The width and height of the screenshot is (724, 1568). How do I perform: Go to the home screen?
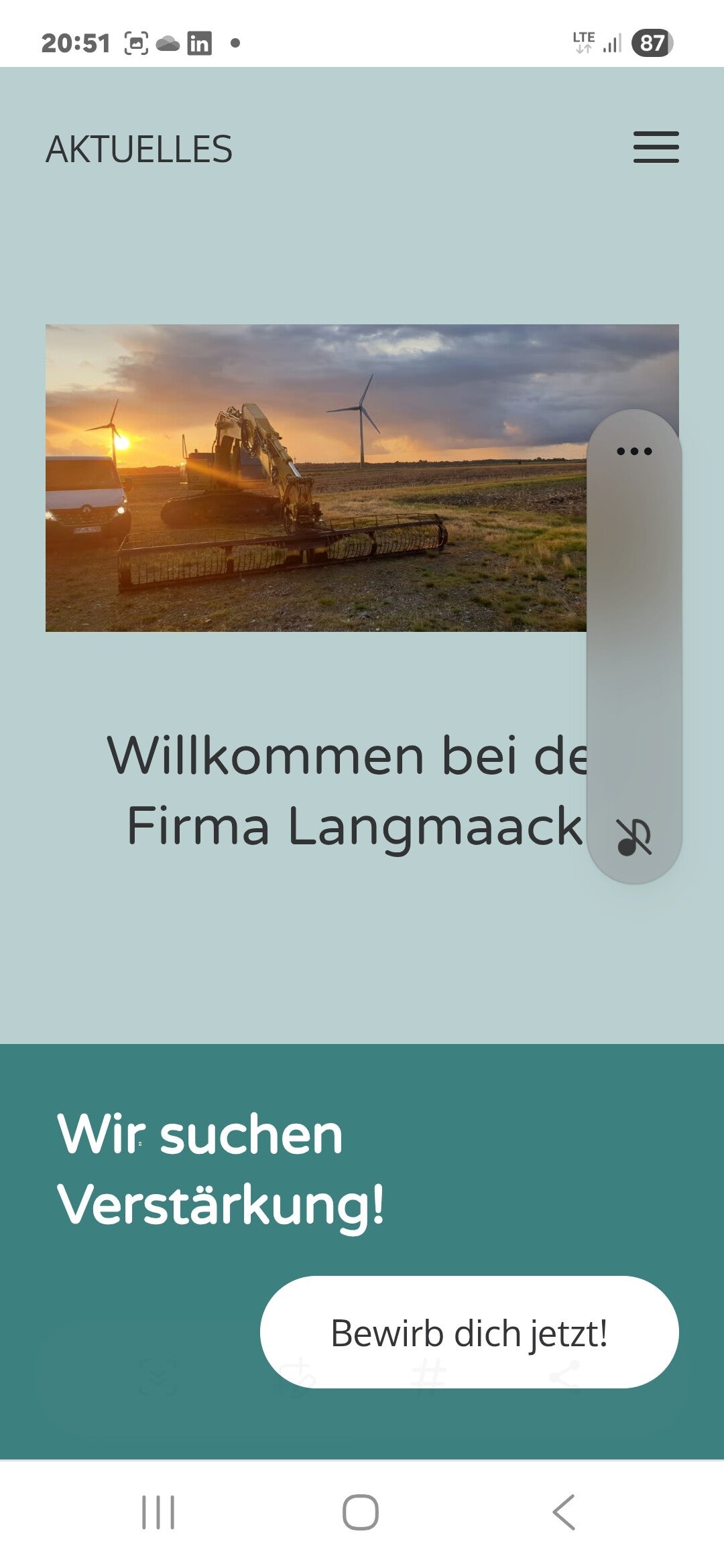point(361,1512)
